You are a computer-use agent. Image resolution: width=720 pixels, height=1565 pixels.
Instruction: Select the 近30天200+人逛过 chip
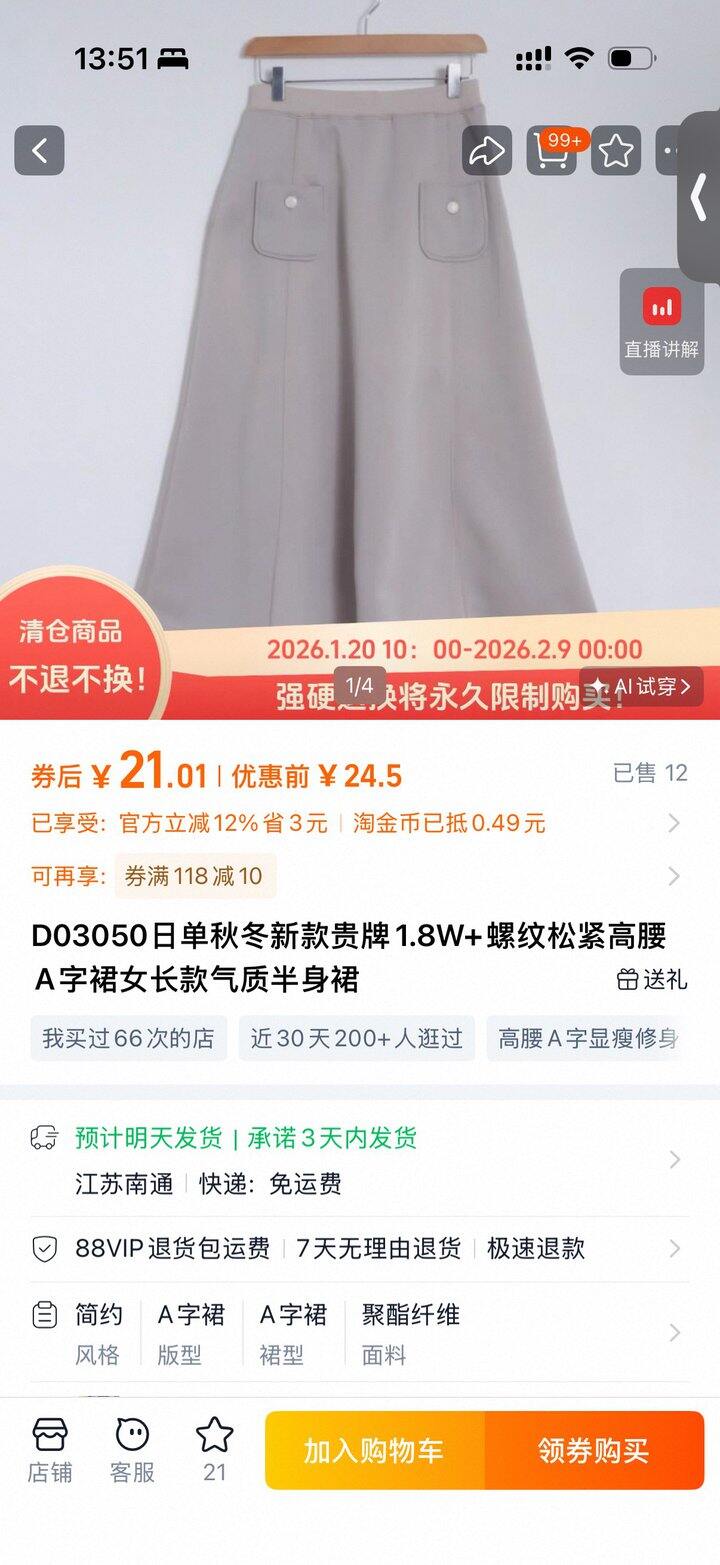356,1038
